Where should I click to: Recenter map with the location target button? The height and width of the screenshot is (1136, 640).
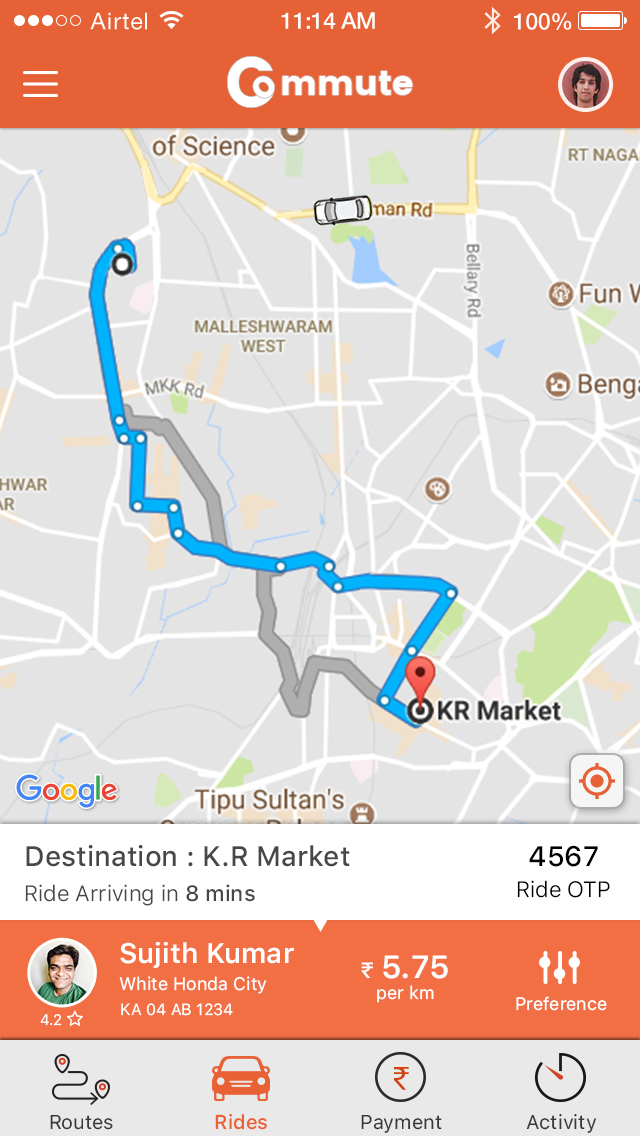597,780
